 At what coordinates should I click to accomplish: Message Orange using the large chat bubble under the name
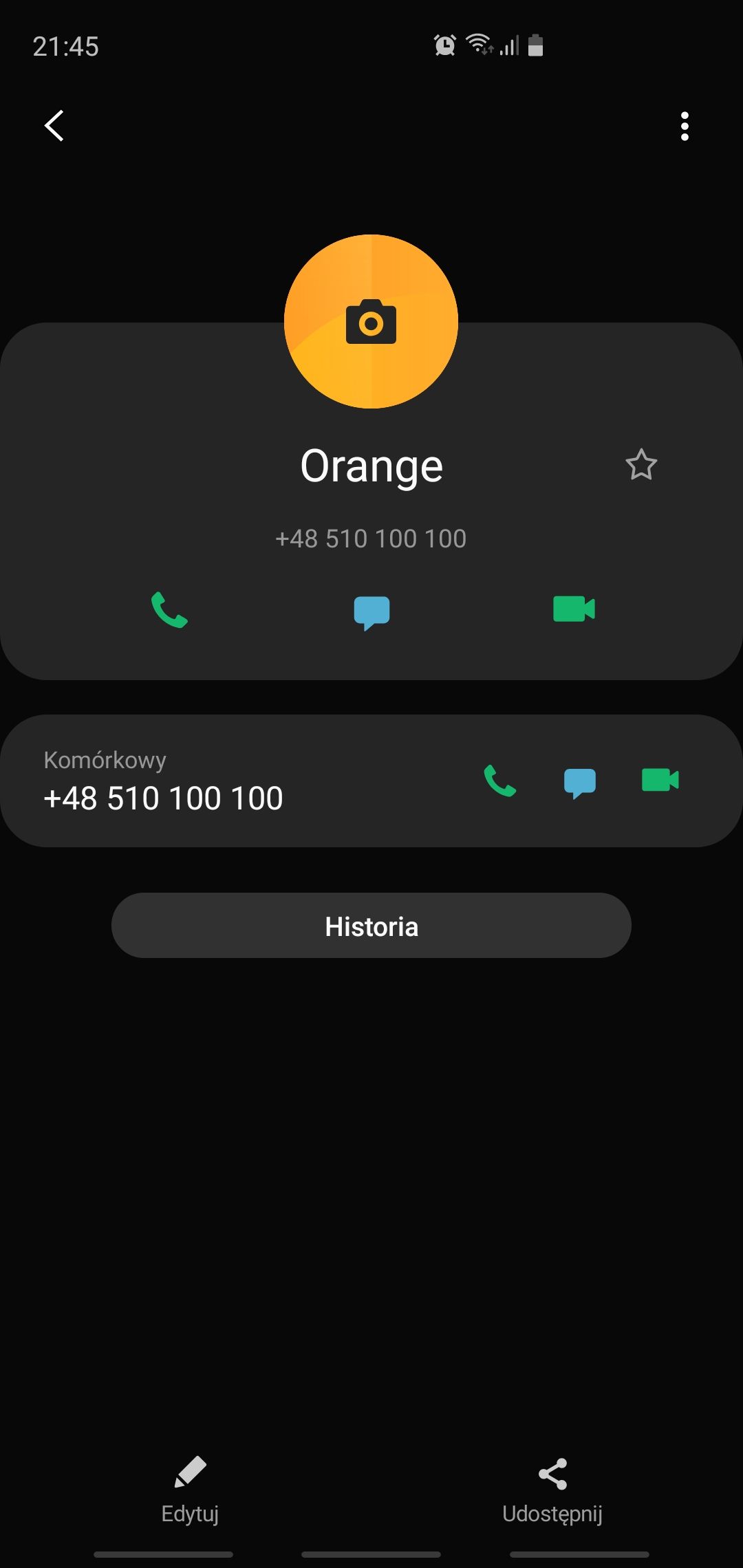(371, 611)
